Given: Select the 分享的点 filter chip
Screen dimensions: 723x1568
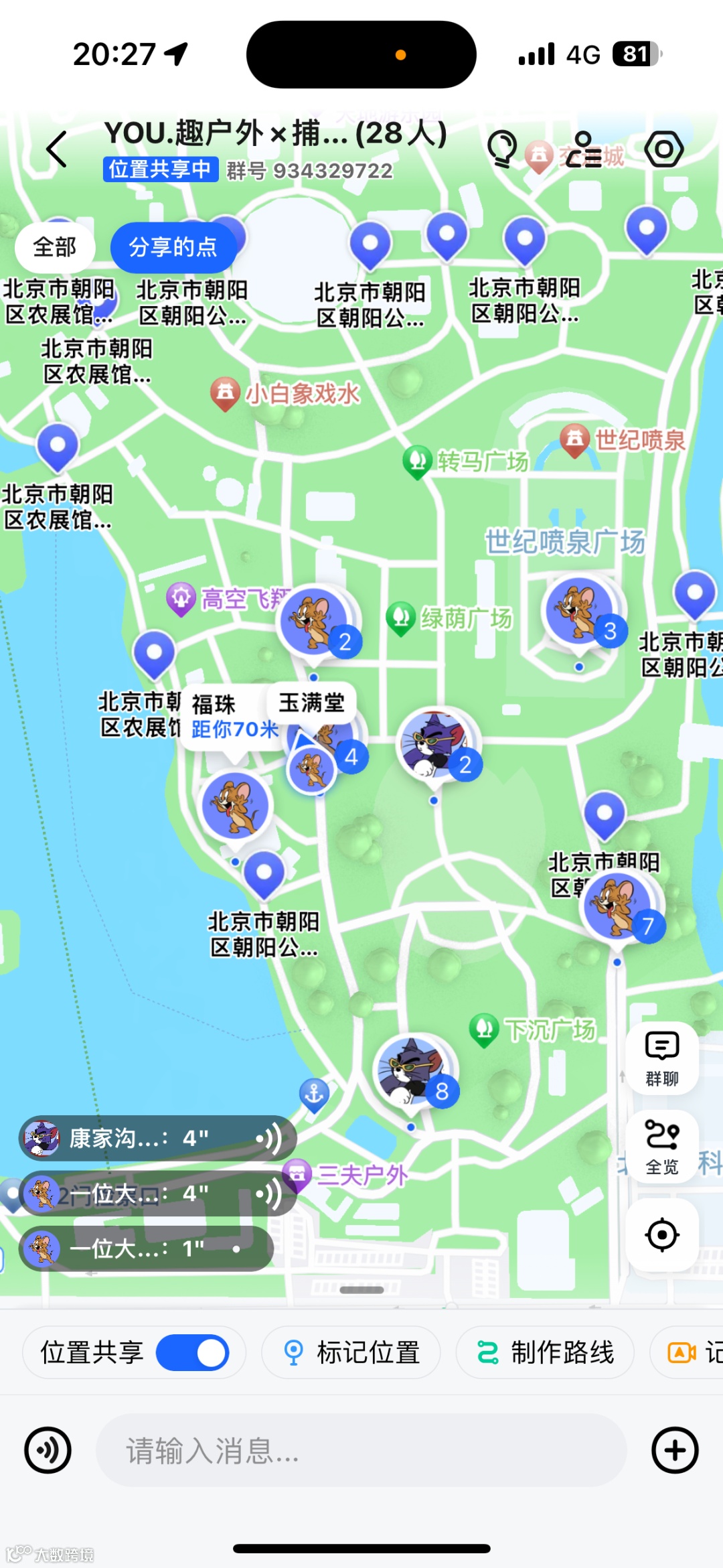Looking at the screenshot, I should coord(173,247).
